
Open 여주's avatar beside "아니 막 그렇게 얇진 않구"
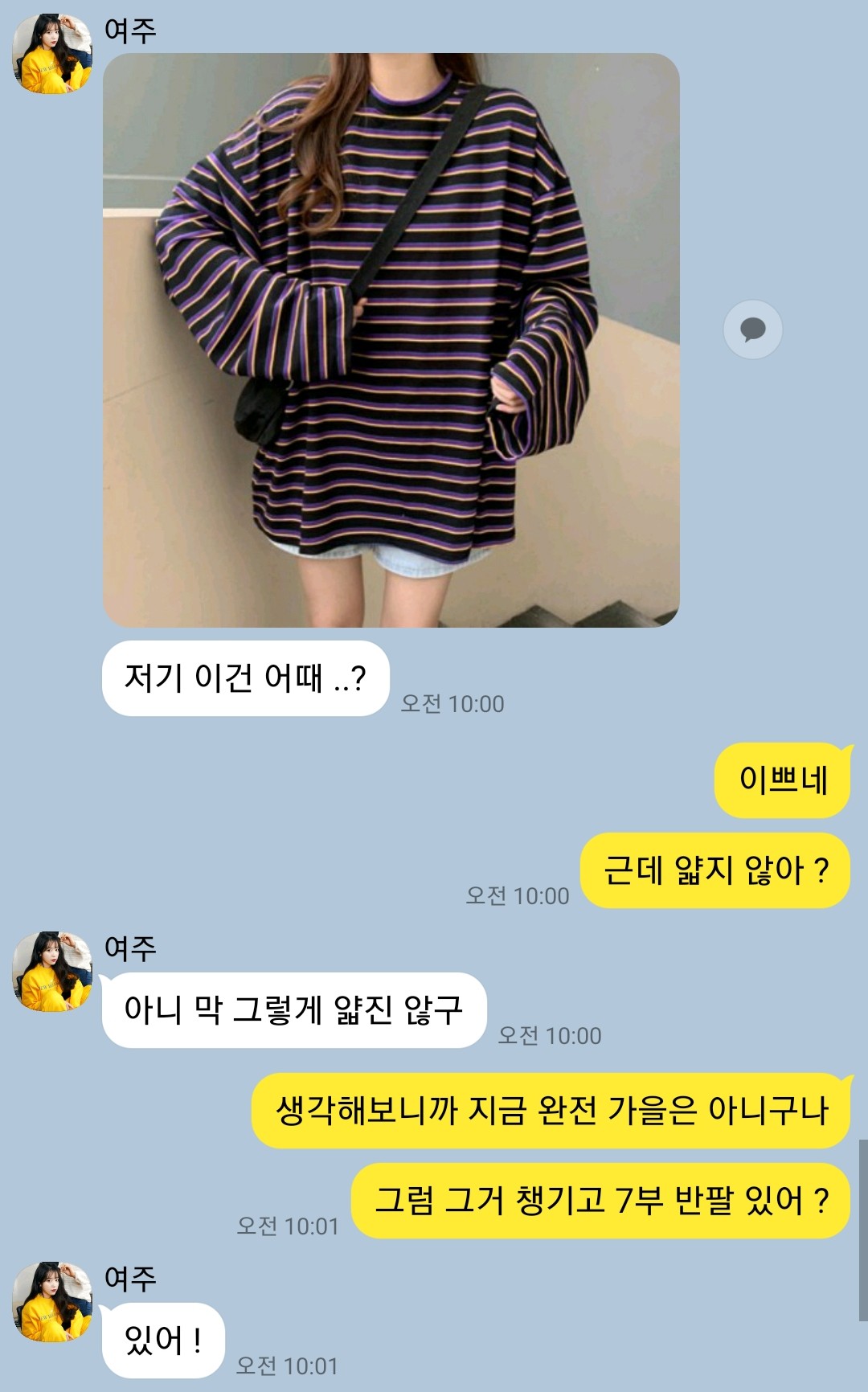point(52,971)
